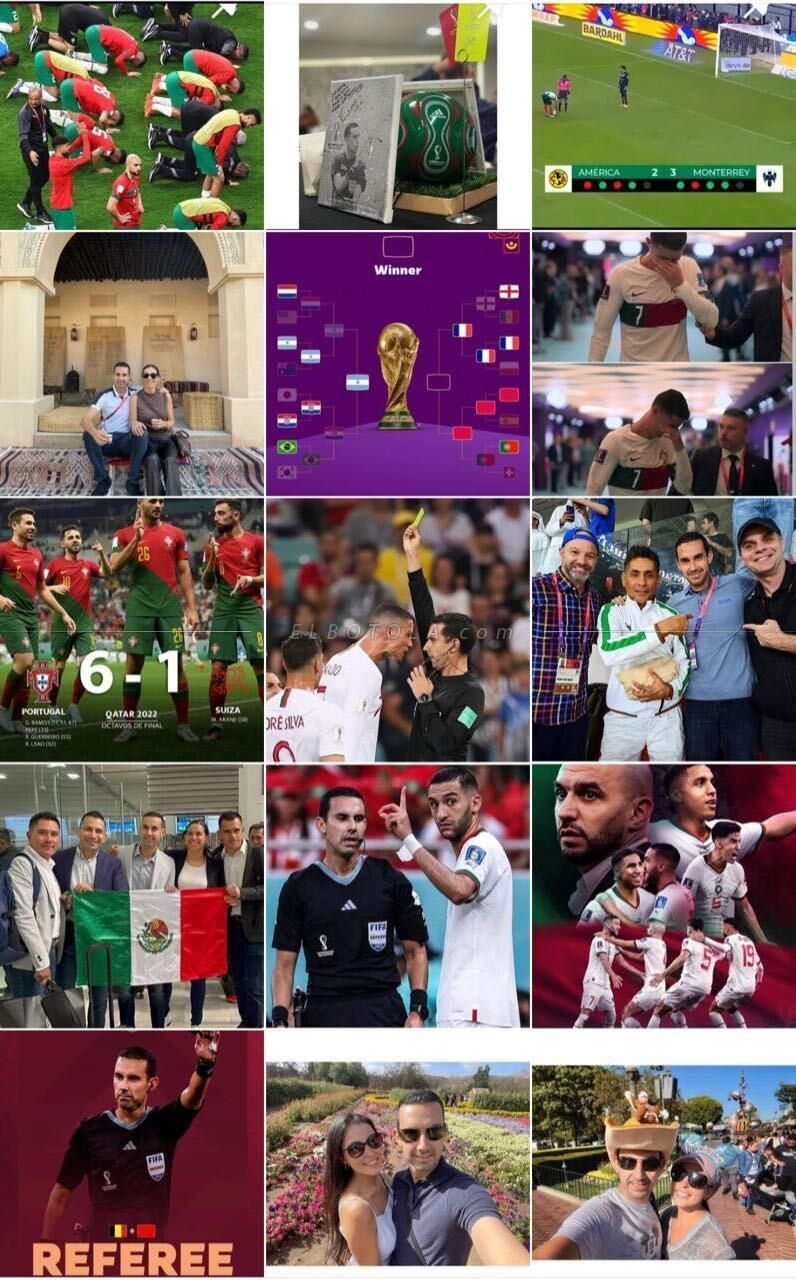Open the América vs Monterrey penalty post
The width and height of the screenshot is (796, 1280).
pyautogui.click(x=663, y=115)
